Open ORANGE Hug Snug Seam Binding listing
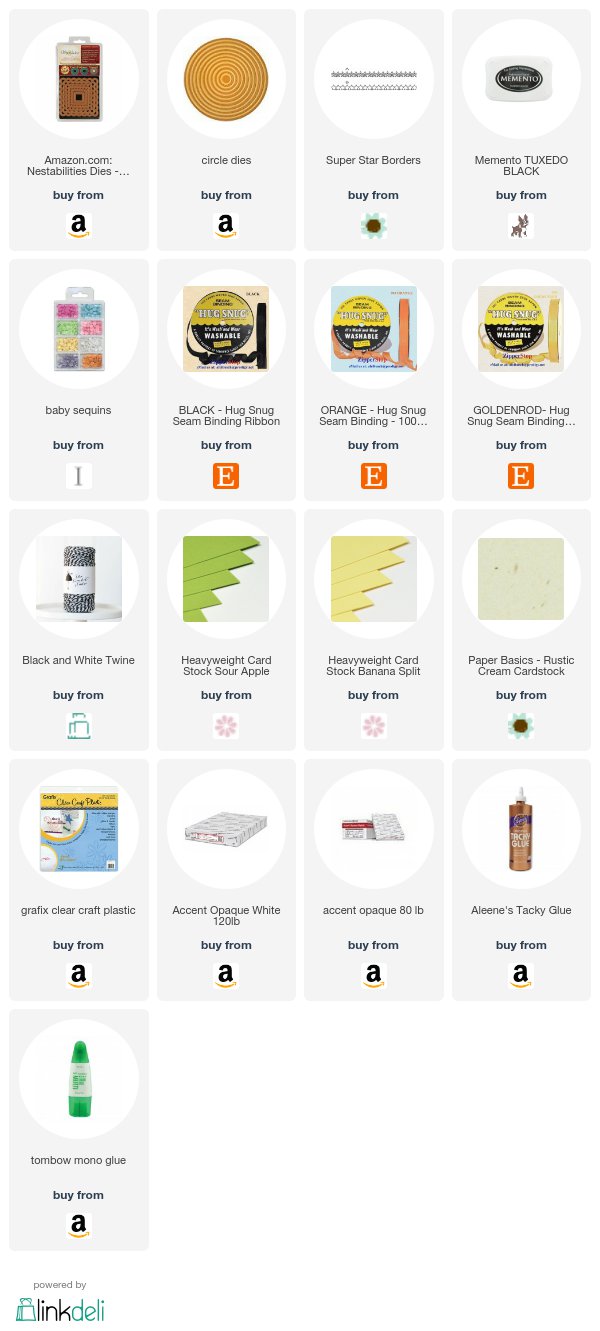Viewport: 600px width, 1331px height. coord(373,380)
